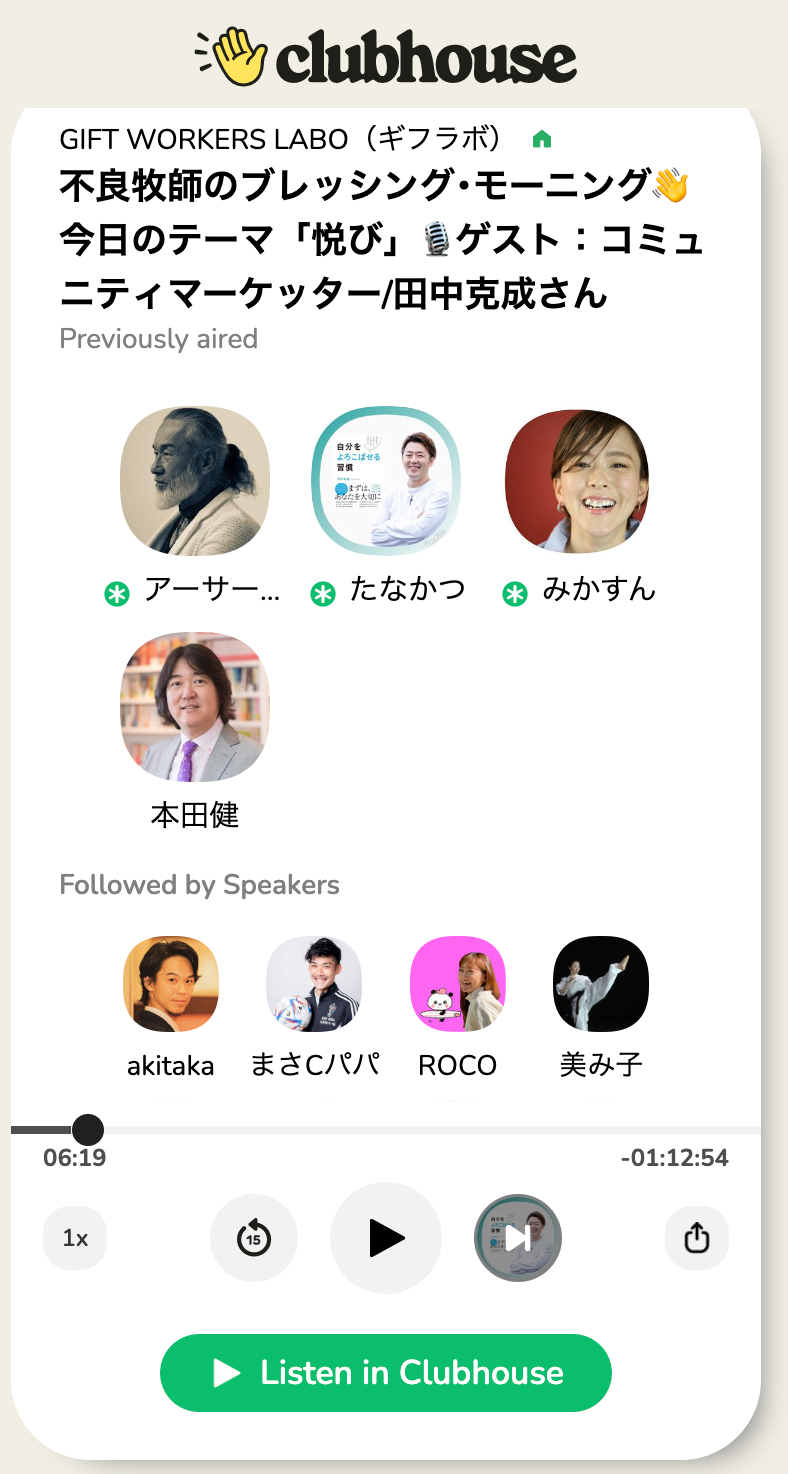Open 美み子's profile
788x1474 pixels.
click(601, 983)
